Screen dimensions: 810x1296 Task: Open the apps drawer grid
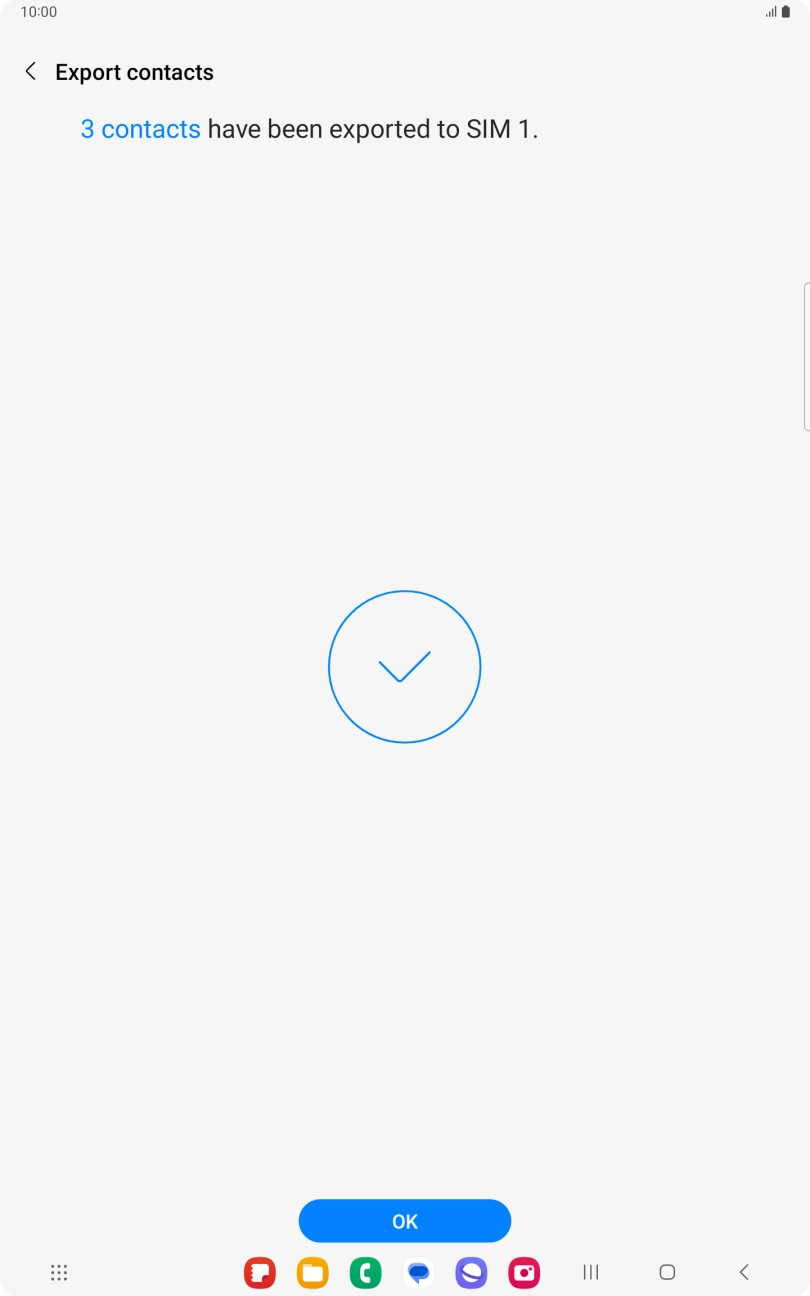(59, 1272)
